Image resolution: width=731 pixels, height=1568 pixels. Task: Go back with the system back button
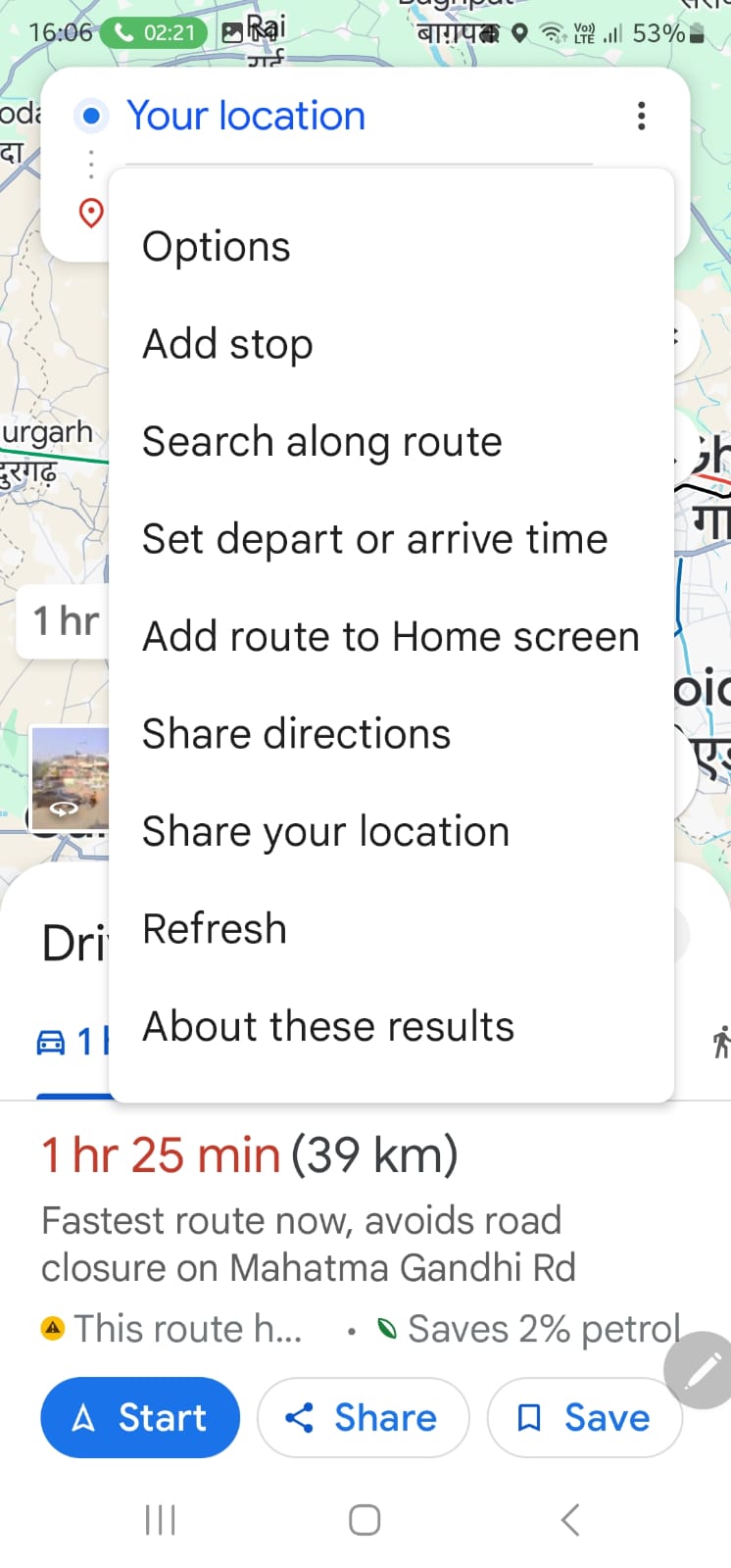tap(570, 1520)
